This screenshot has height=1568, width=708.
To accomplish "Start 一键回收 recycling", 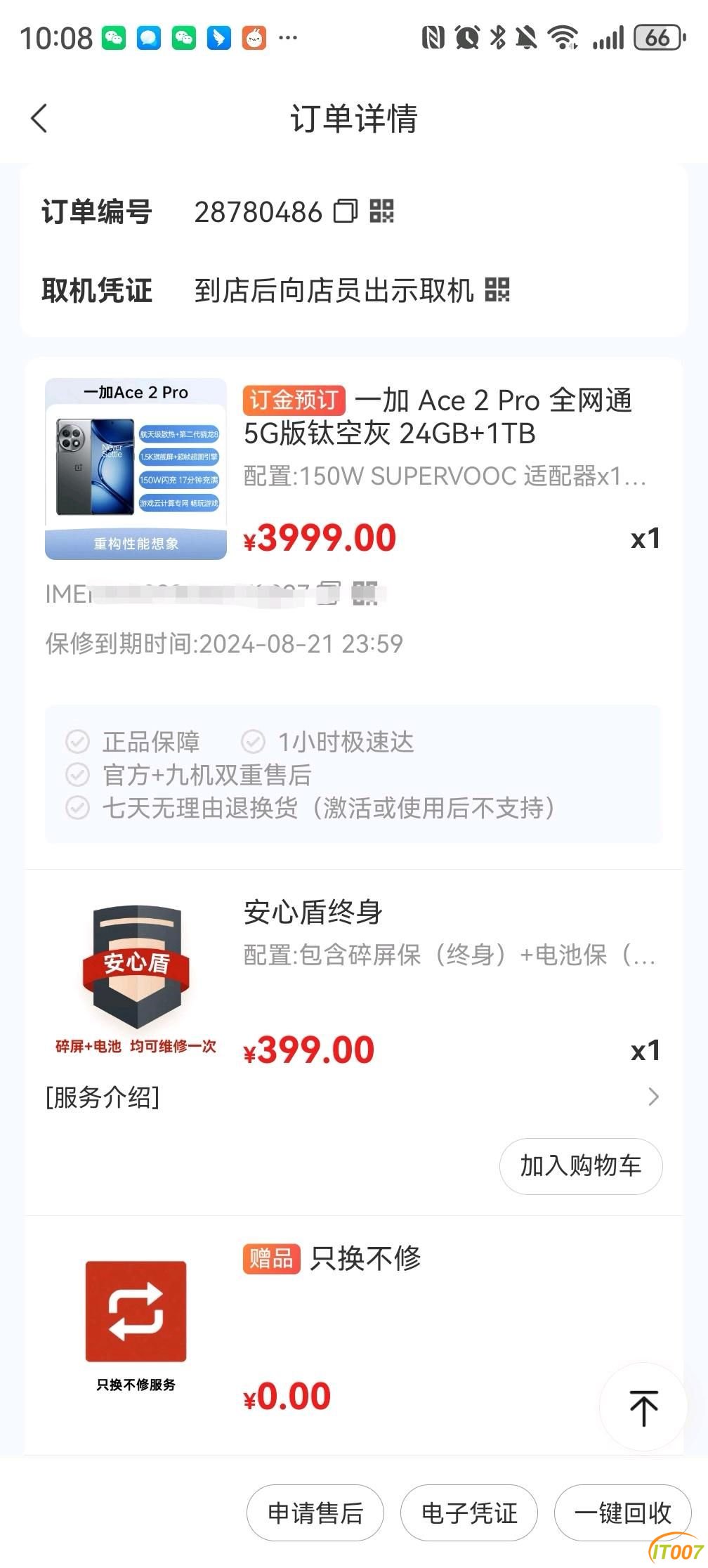I will (x=622, y=1513).
